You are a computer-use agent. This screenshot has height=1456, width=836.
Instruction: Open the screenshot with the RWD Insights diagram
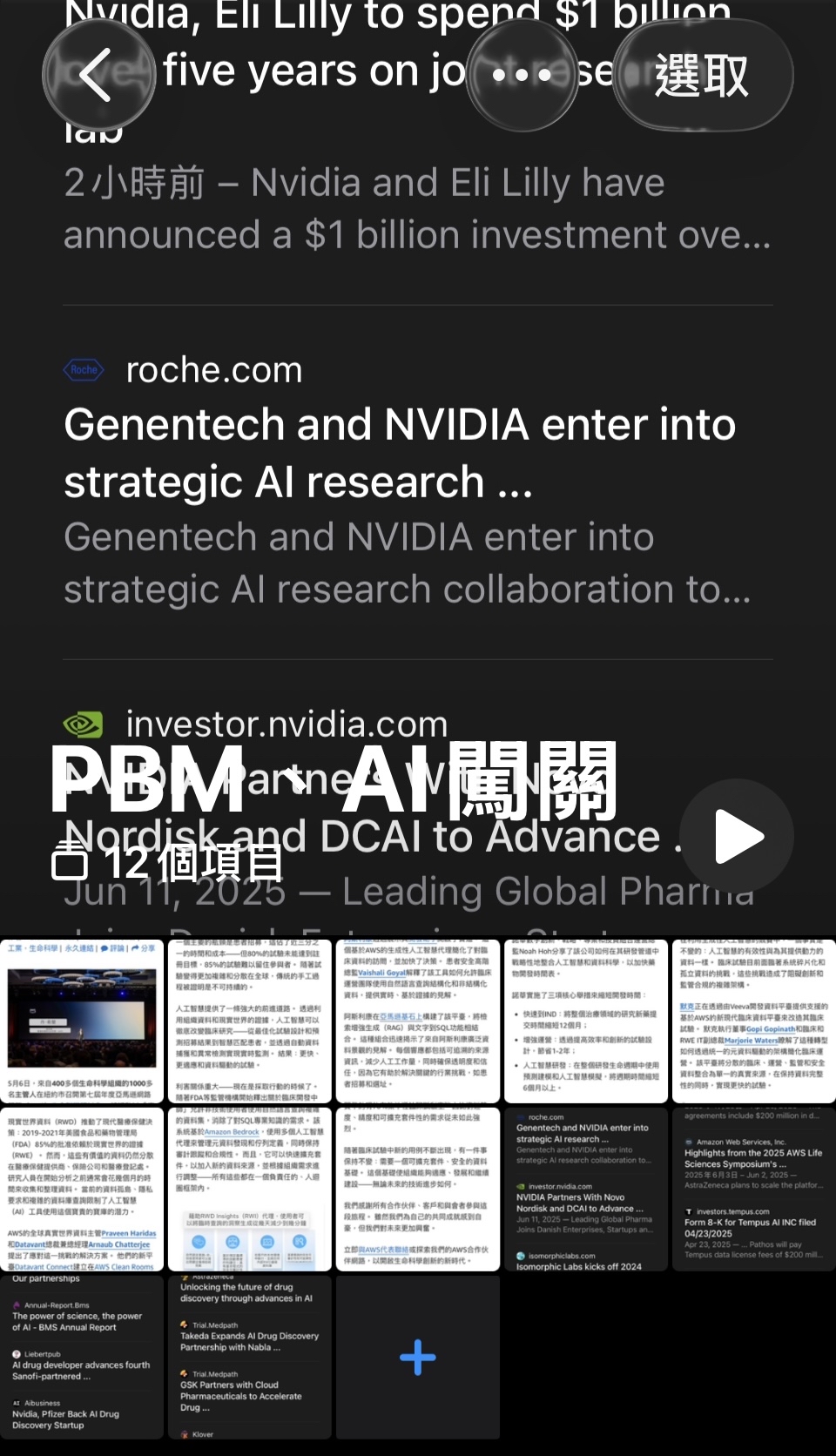pyautogui.click(x=250, y=1190)
